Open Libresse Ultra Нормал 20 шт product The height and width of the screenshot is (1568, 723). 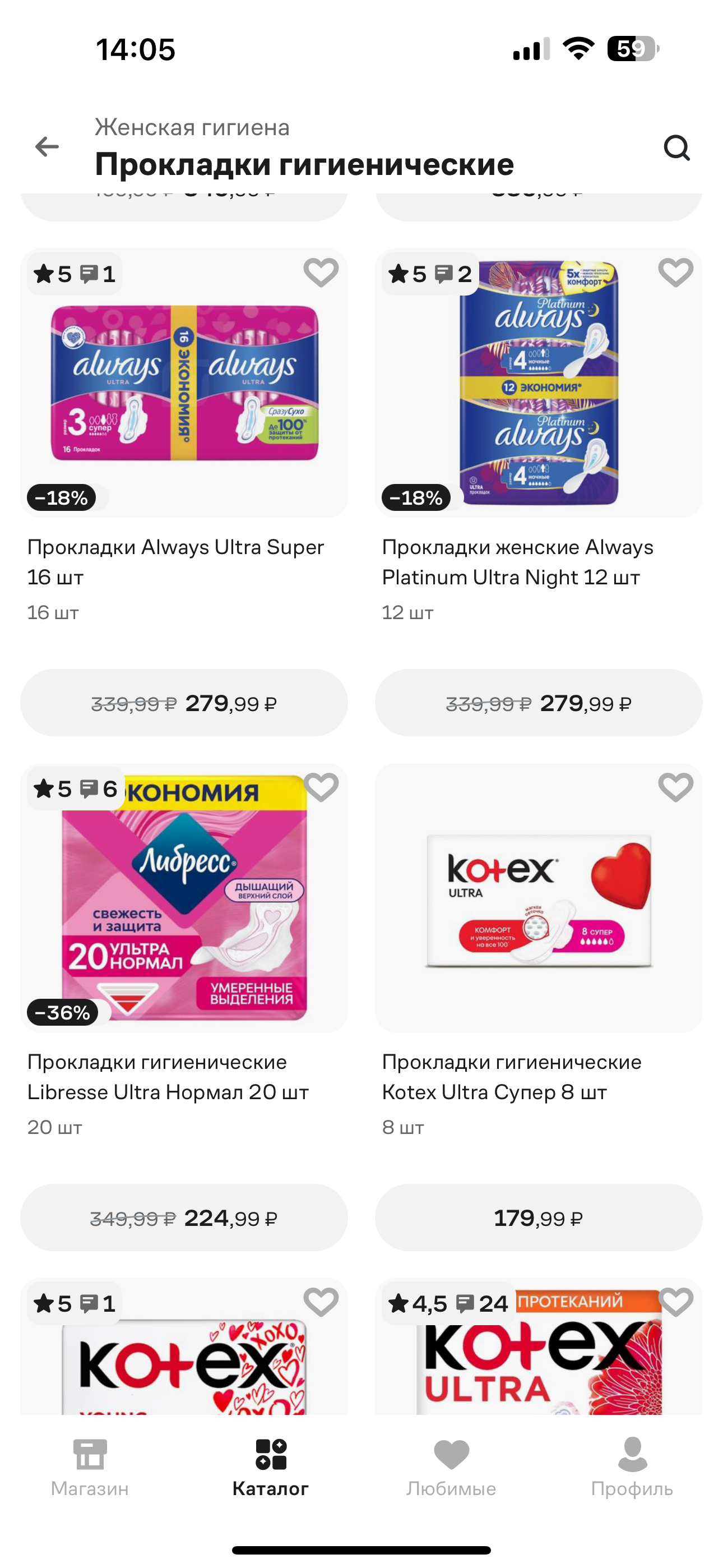click(x=184, y=898)
